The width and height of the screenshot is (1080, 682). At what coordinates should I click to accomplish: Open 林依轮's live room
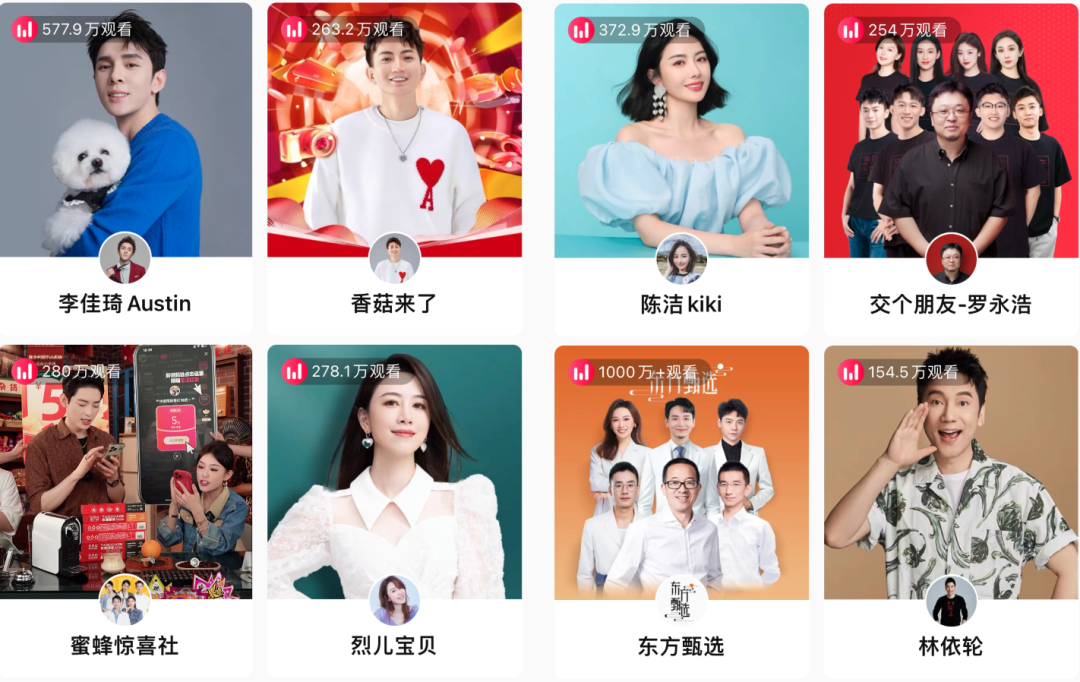[x=950, y=480]
